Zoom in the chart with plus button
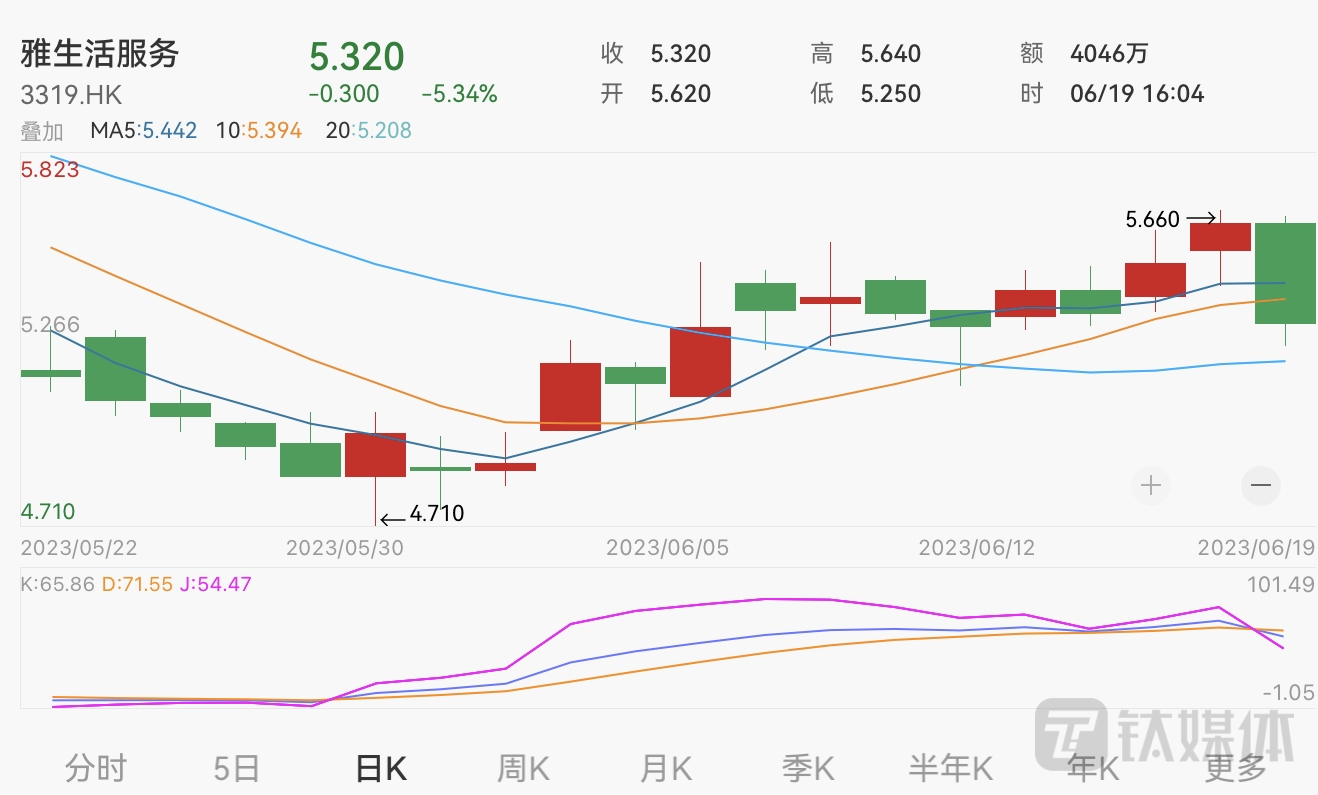The width and height of the screenshot is (1318, 795). point(1151,486)
